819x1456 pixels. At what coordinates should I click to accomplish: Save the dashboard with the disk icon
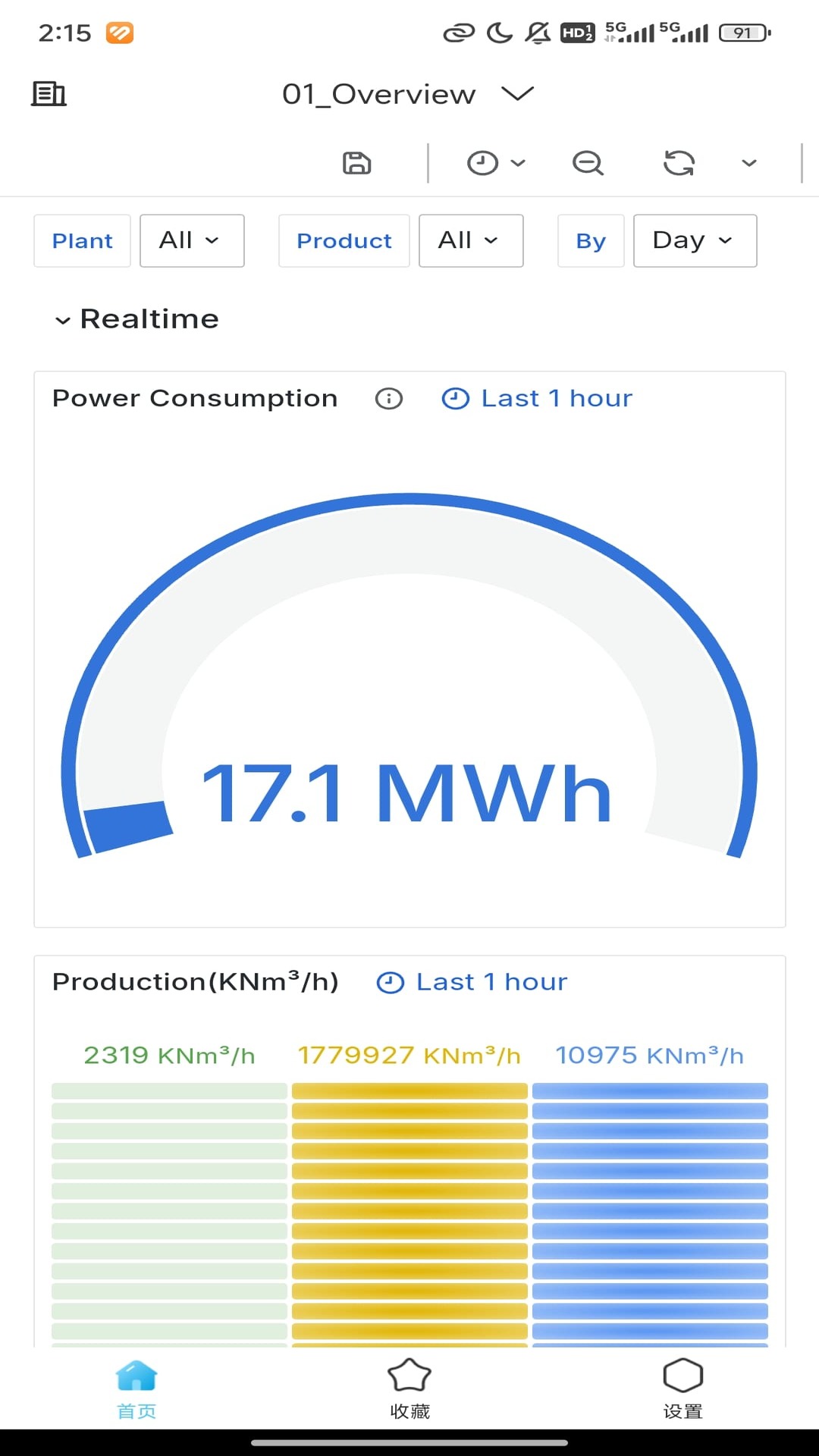coord(356,163)
